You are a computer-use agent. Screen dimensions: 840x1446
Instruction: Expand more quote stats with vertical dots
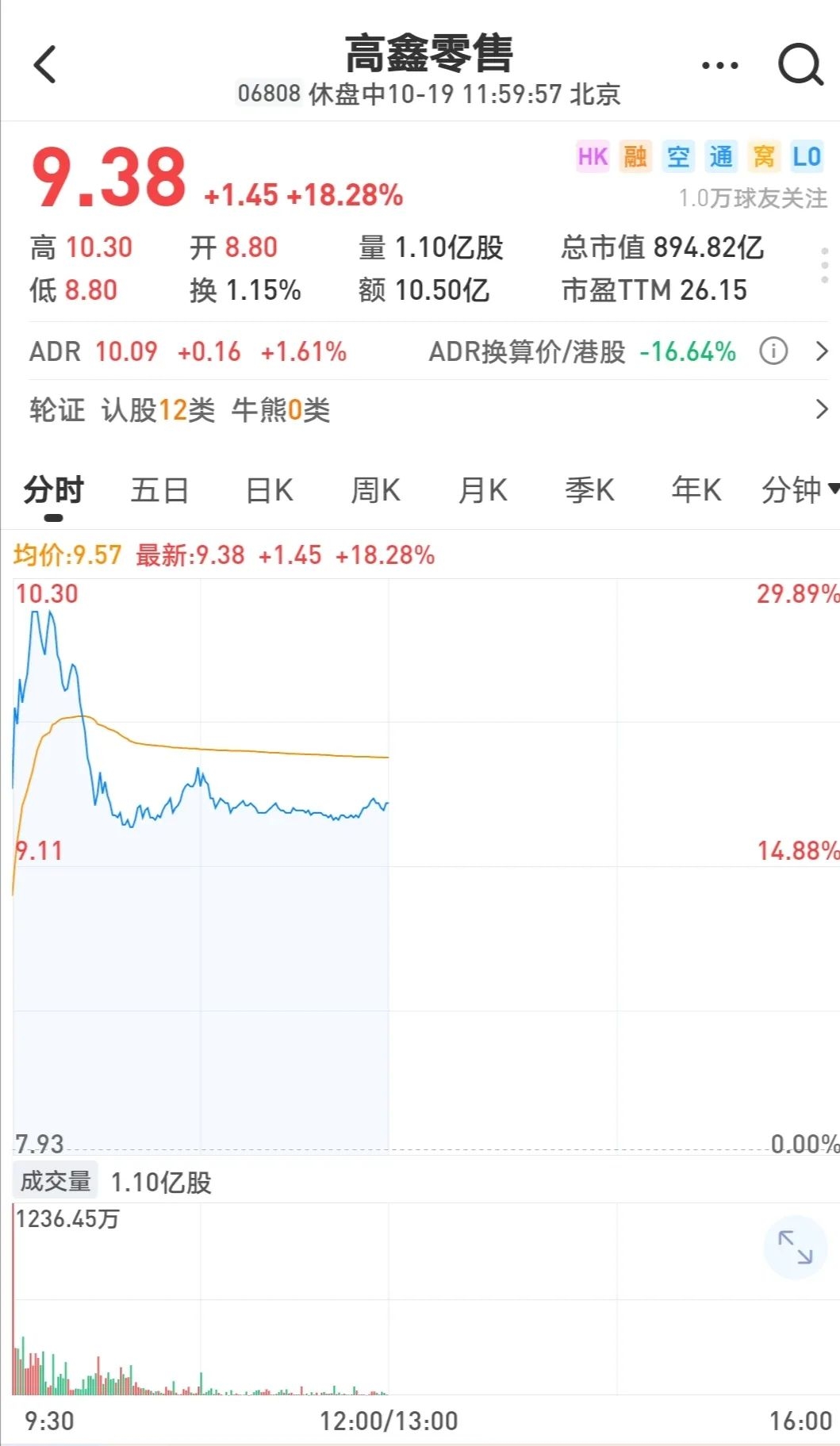[x=825, y=266]
